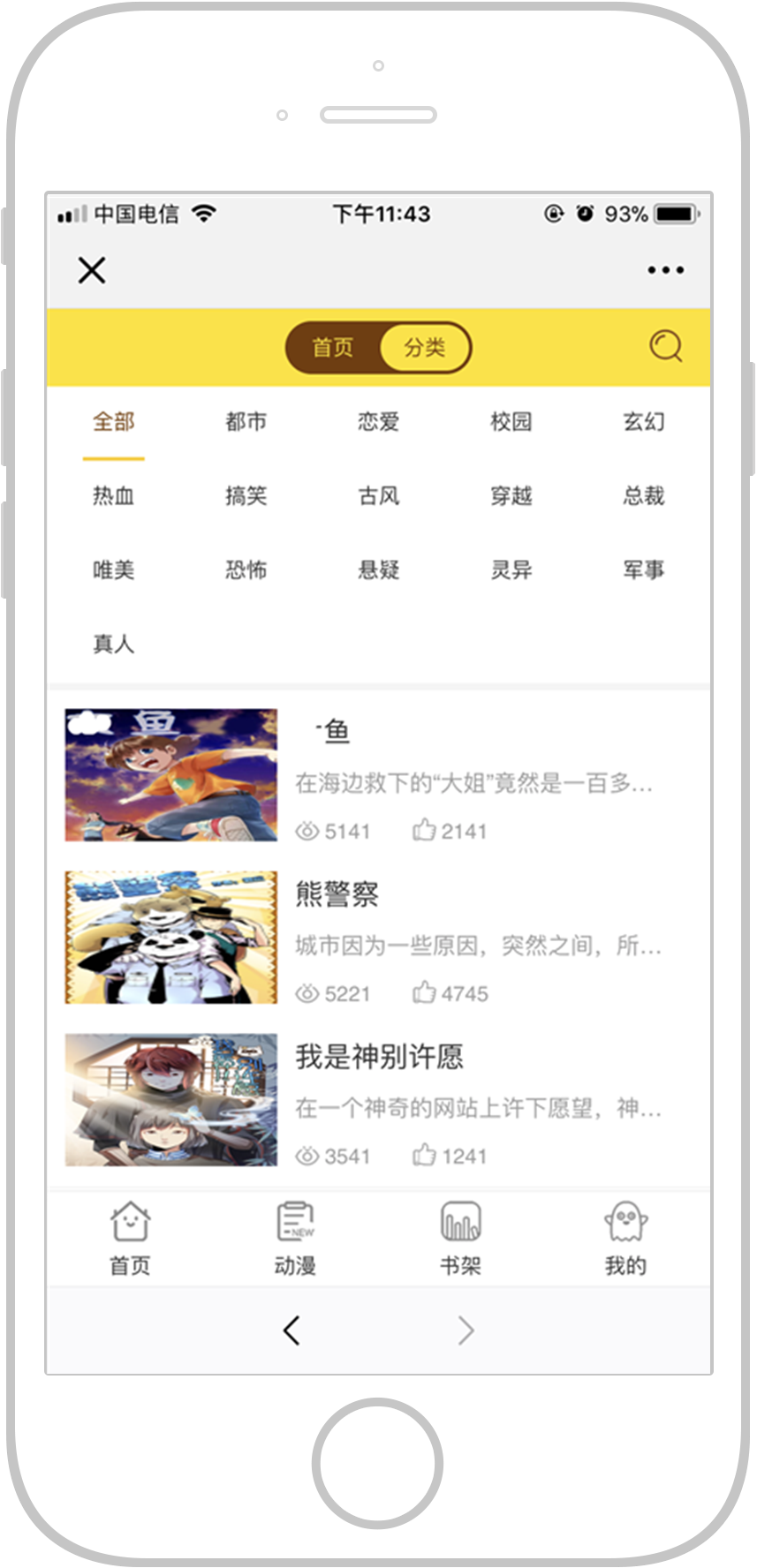Tap the 军事 category
The width and height of the screenshot is (757, 1568).
click(643, 570)
